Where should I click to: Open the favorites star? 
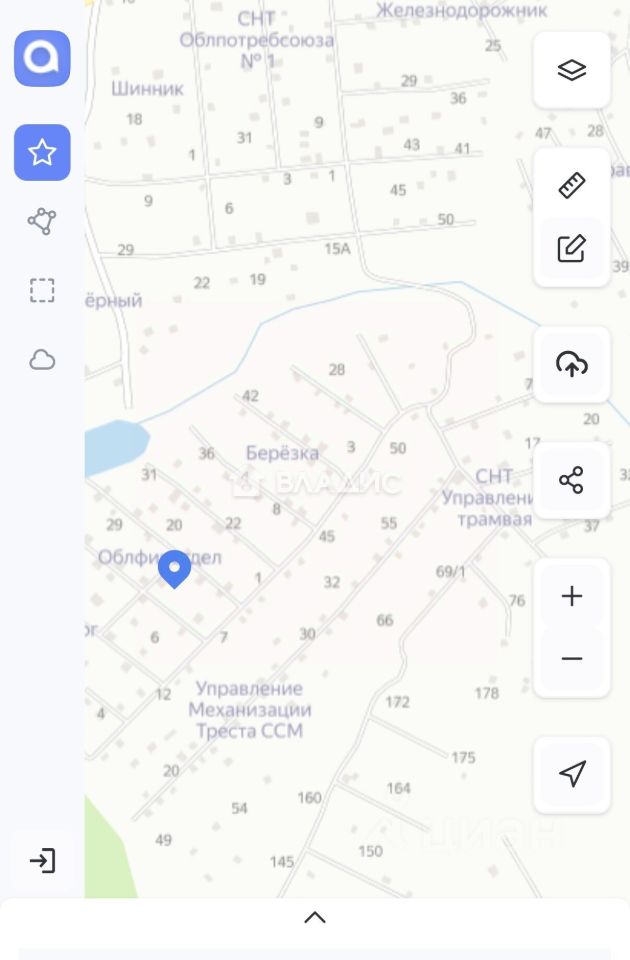click(x=42, y=153)
